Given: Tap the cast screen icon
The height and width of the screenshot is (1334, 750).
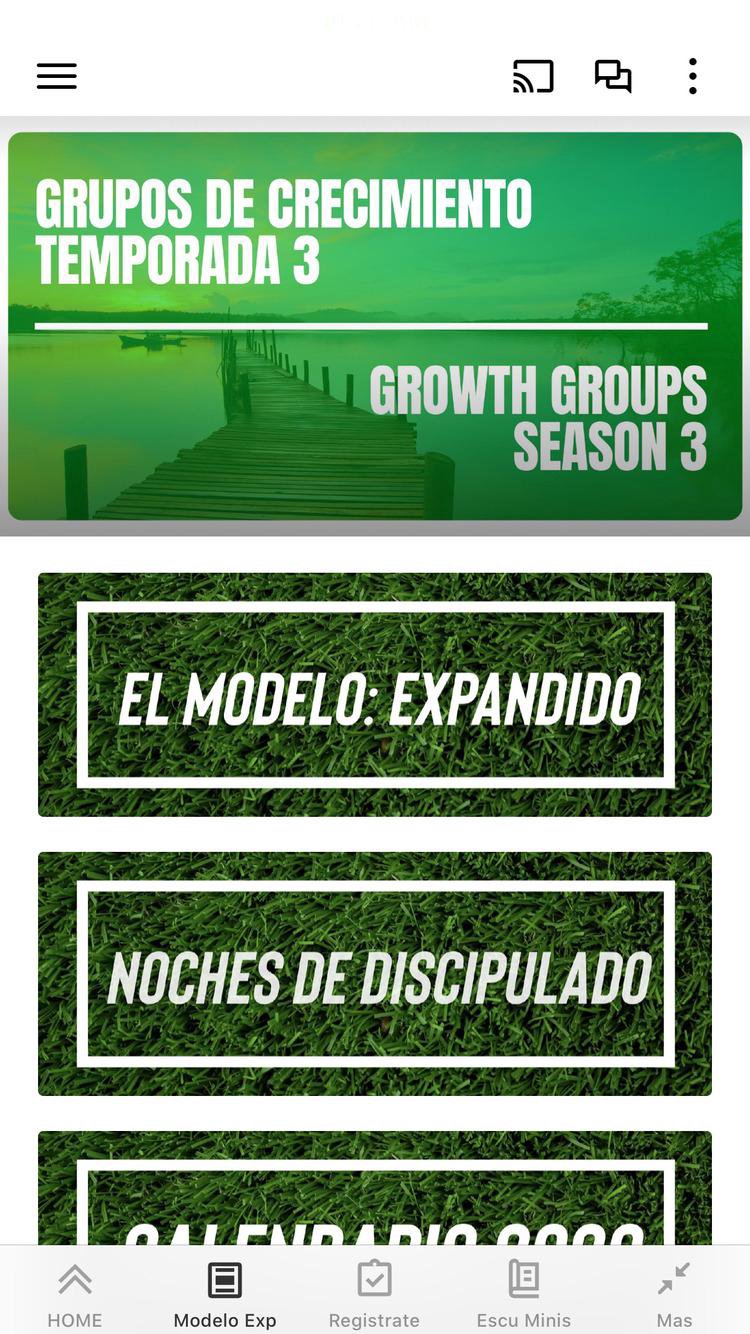Looking at the screenshot, I should pyautogui.click(x=533, y=76).
